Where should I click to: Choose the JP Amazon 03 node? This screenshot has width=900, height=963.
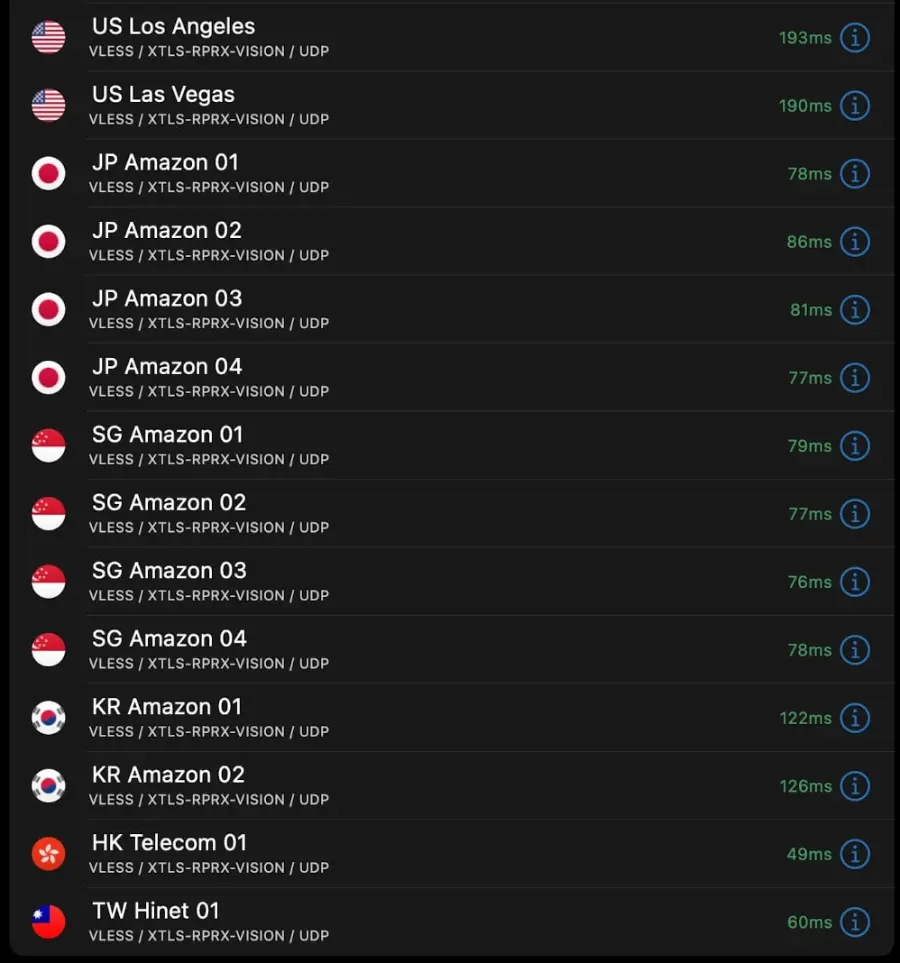click(x=400, y=309)
